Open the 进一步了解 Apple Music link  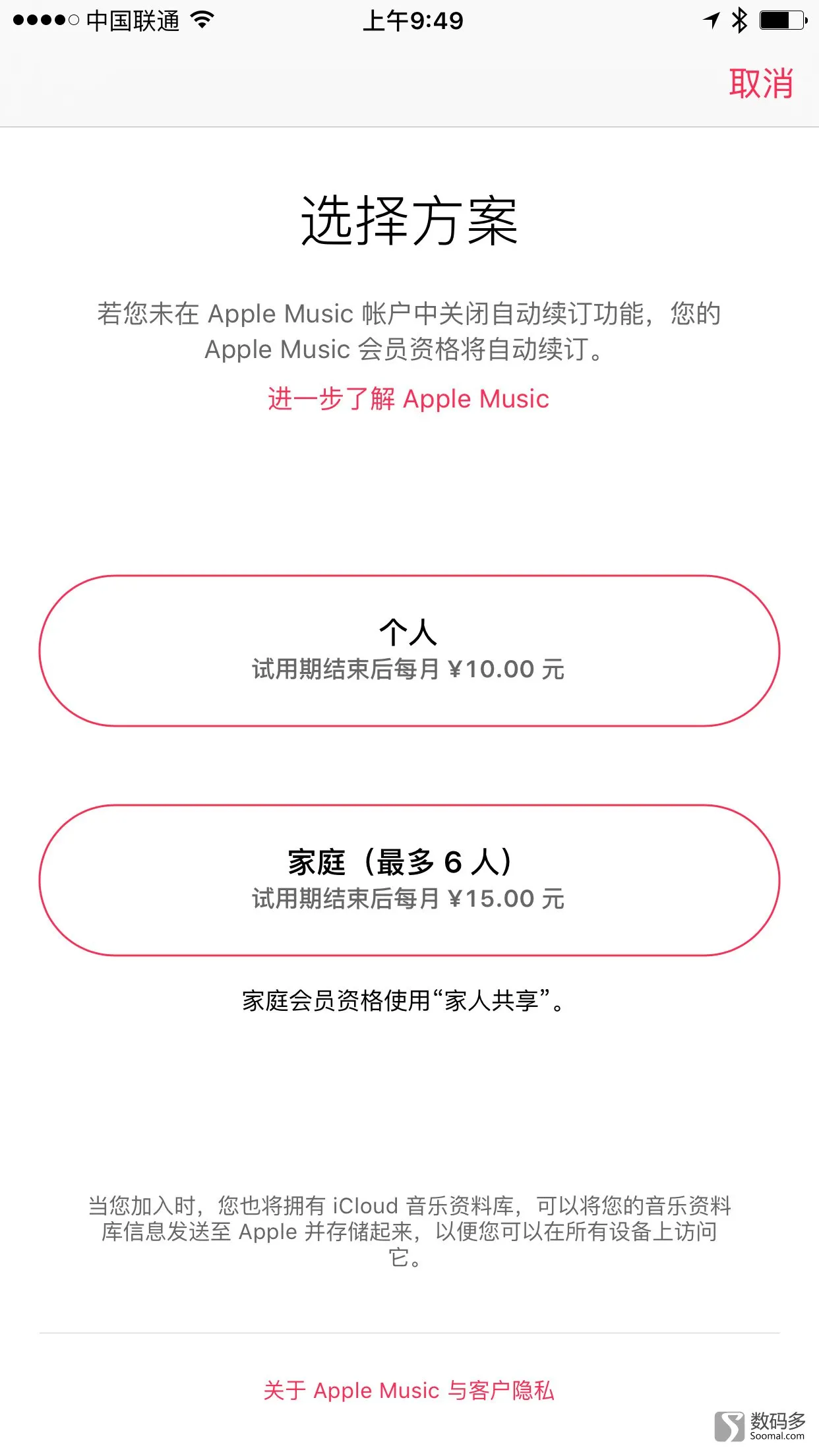(409, 399)
